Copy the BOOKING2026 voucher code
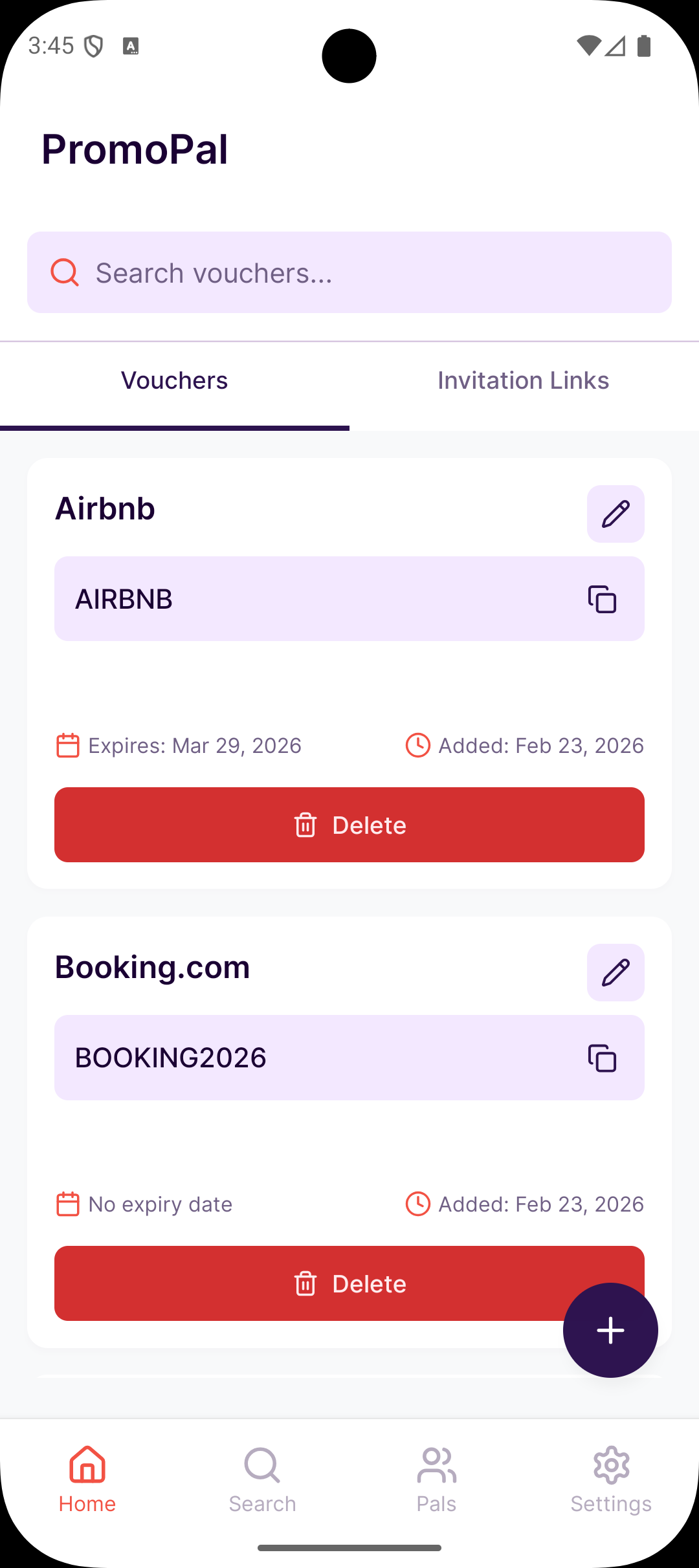Image resolution: width=699 pixels, height=1568 pixels. (602, 1058)
